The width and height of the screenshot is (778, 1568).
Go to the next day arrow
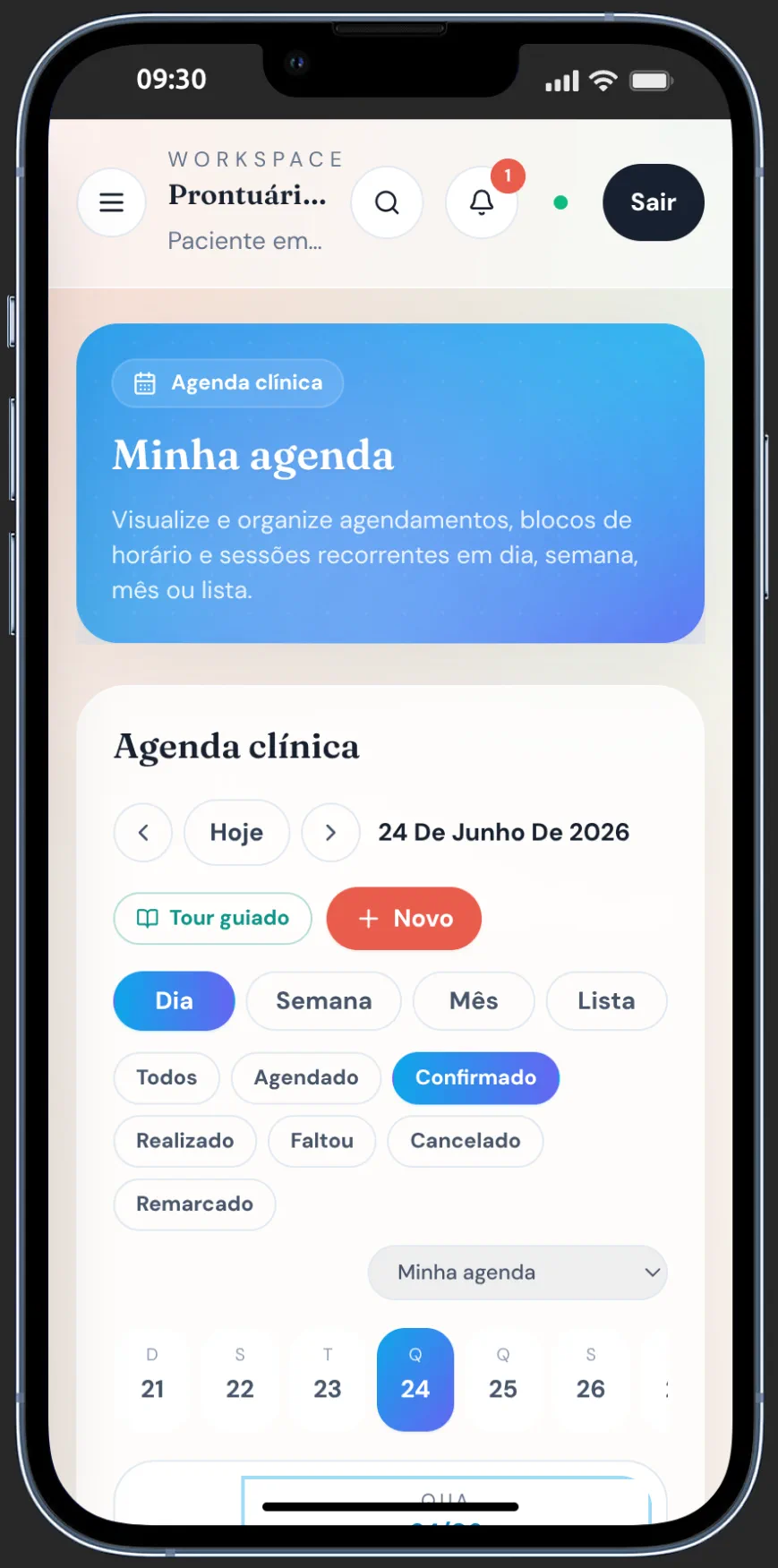coord(330,832)
